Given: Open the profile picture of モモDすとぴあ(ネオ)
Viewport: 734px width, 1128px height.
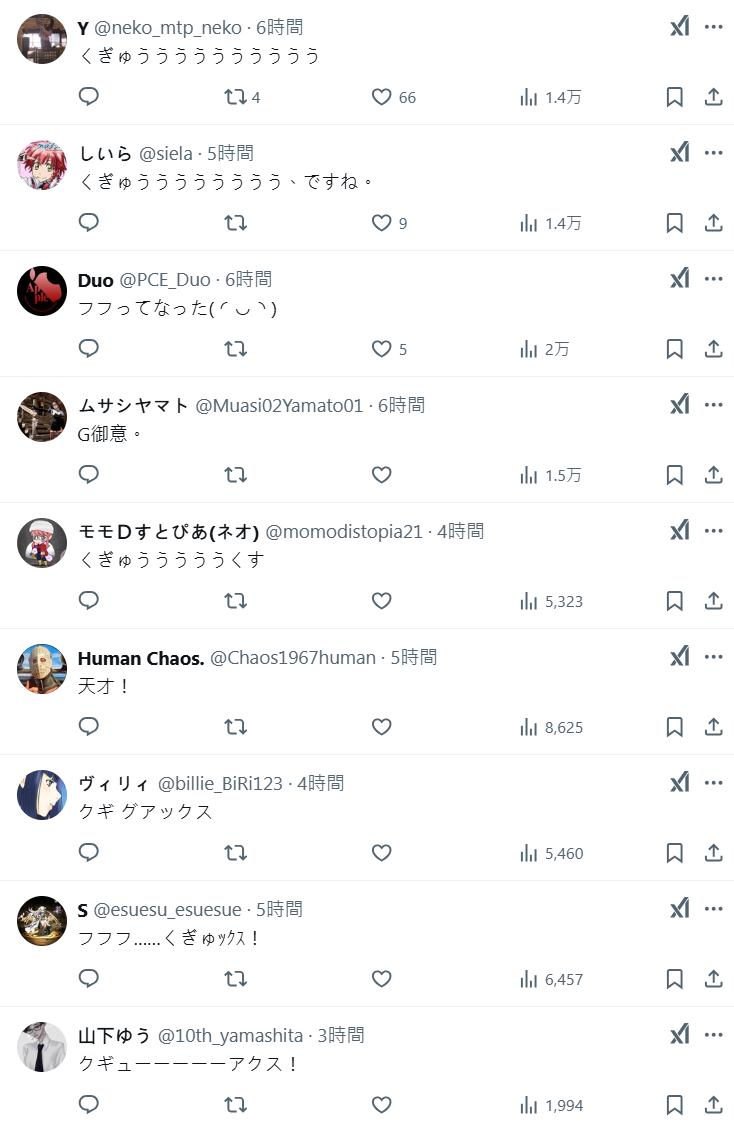Looking at the screenshot, I should click(42, 543).
